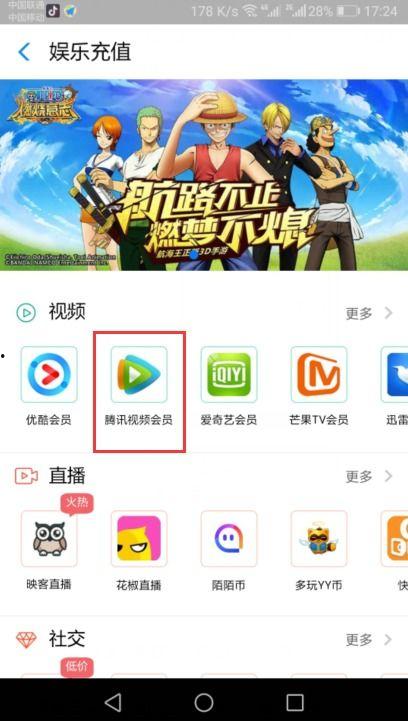Image resolution: width=408 pixels, height=721 pixels.
Task: Go back from 娱乐充值 page
Action: pyautogui.click(x=24, y=52)
